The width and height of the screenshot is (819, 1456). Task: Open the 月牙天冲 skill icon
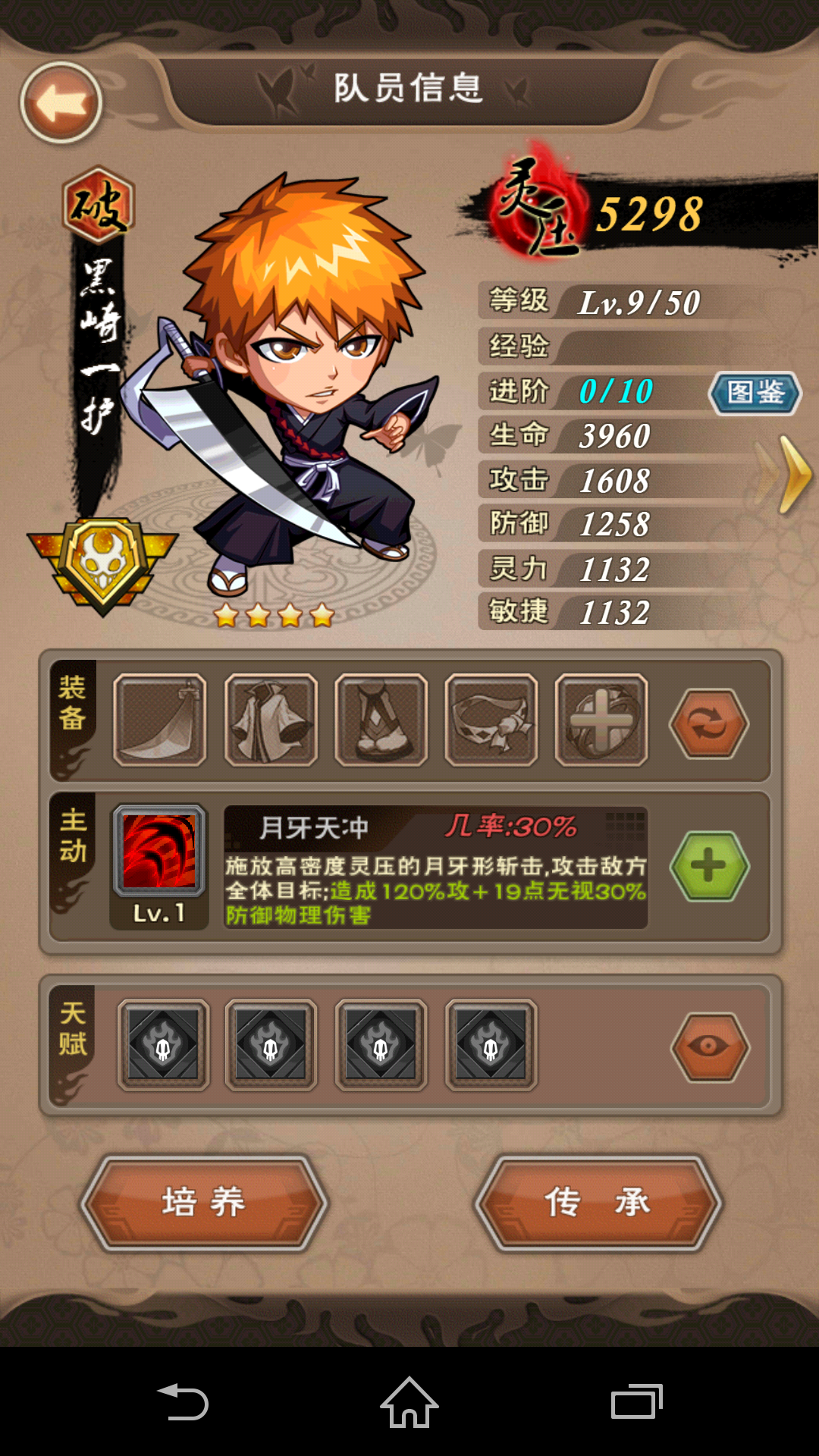(x=159, y=851)
